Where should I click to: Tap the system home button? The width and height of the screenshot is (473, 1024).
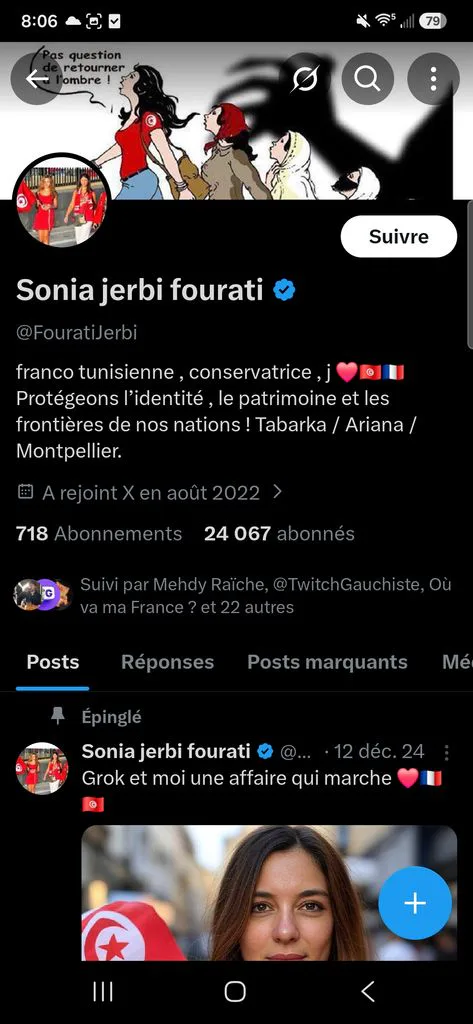click(x=235, y=992)
